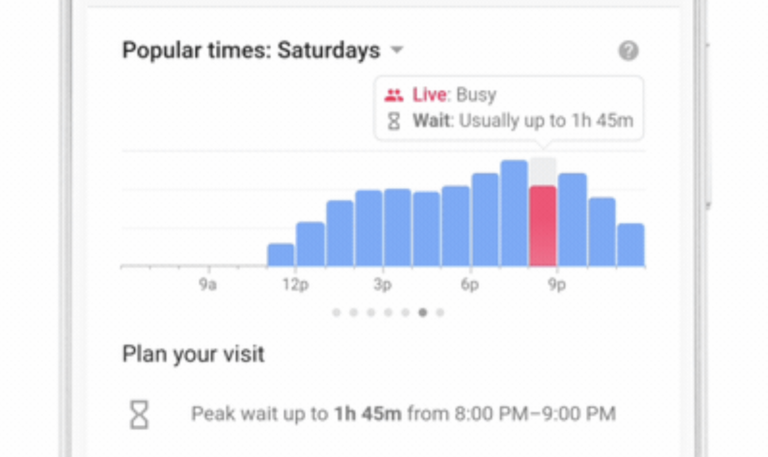Tap the popular times help icon
Viewport: 768px width, 457px height.
(628, 51)
